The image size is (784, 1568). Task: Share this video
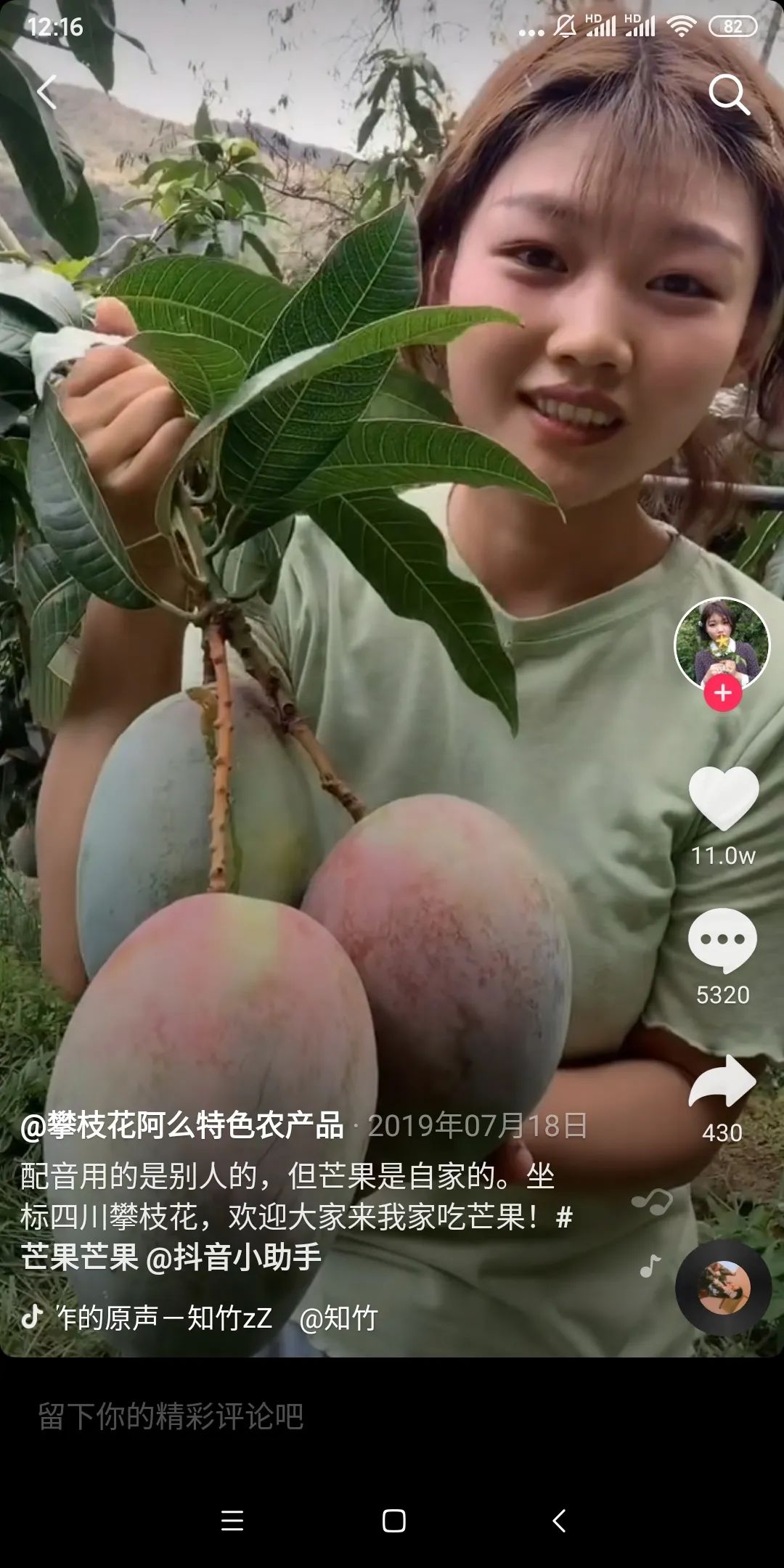[x=722, y=1082]
